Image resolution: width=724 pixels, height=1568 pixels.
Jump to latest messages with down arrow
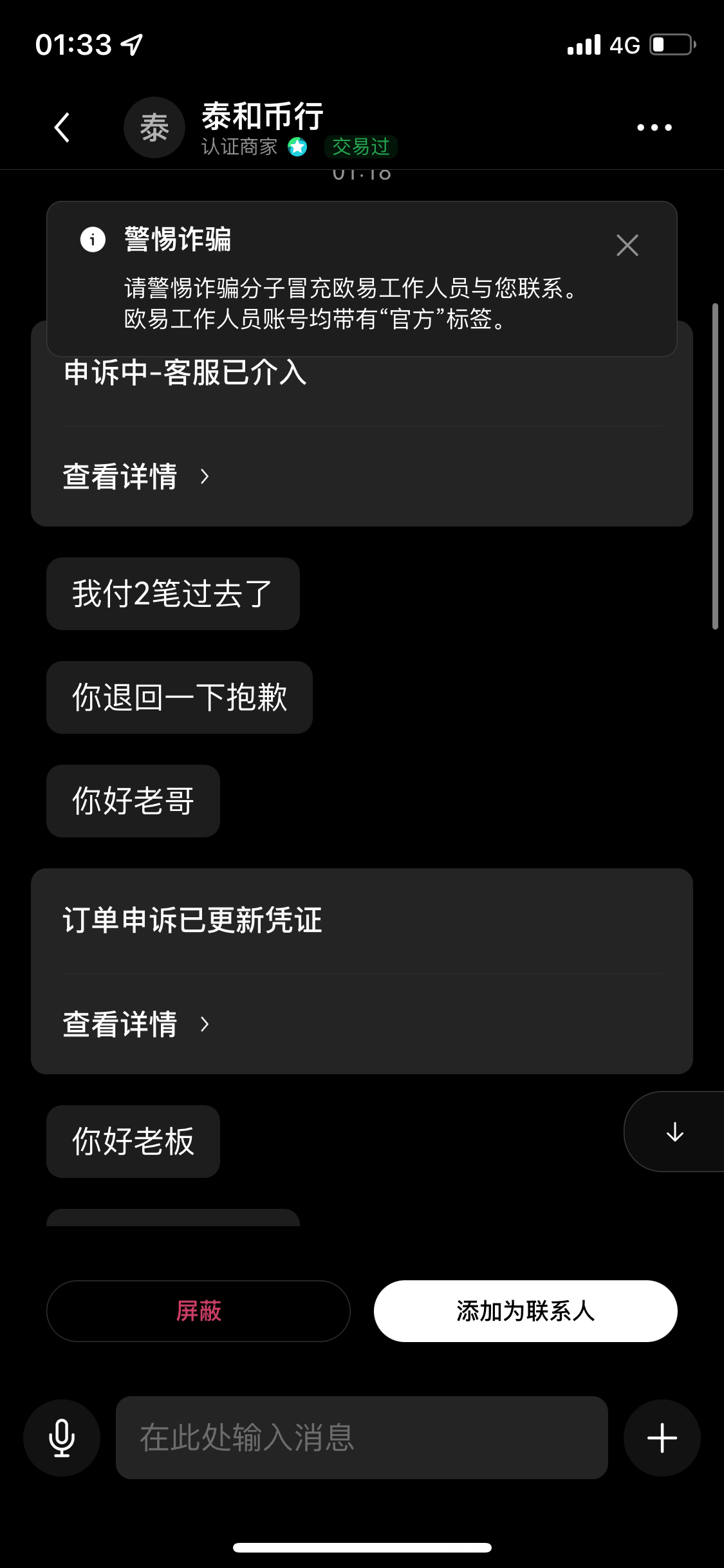click(x=674, y=1132)
